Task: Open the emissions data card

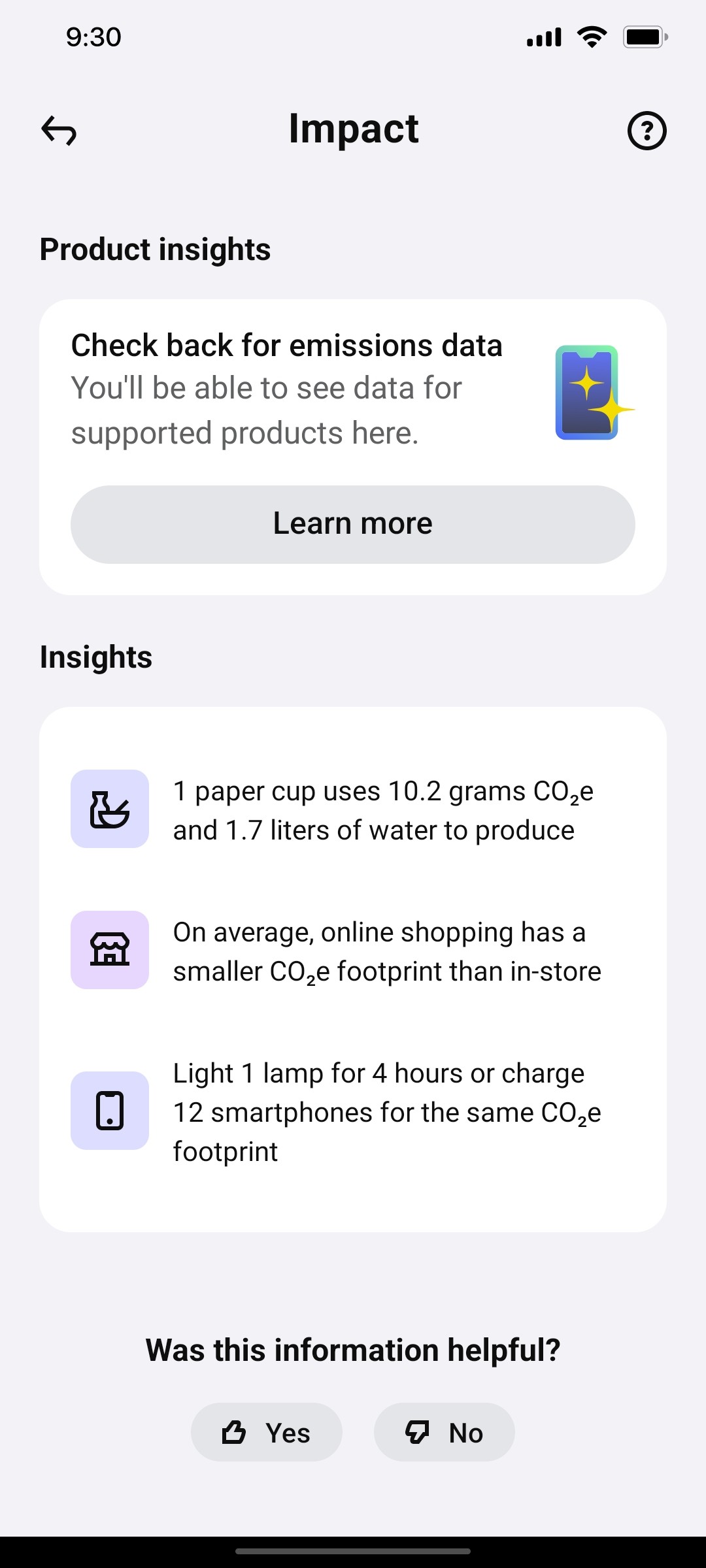Action: click(x=353, y=446)
